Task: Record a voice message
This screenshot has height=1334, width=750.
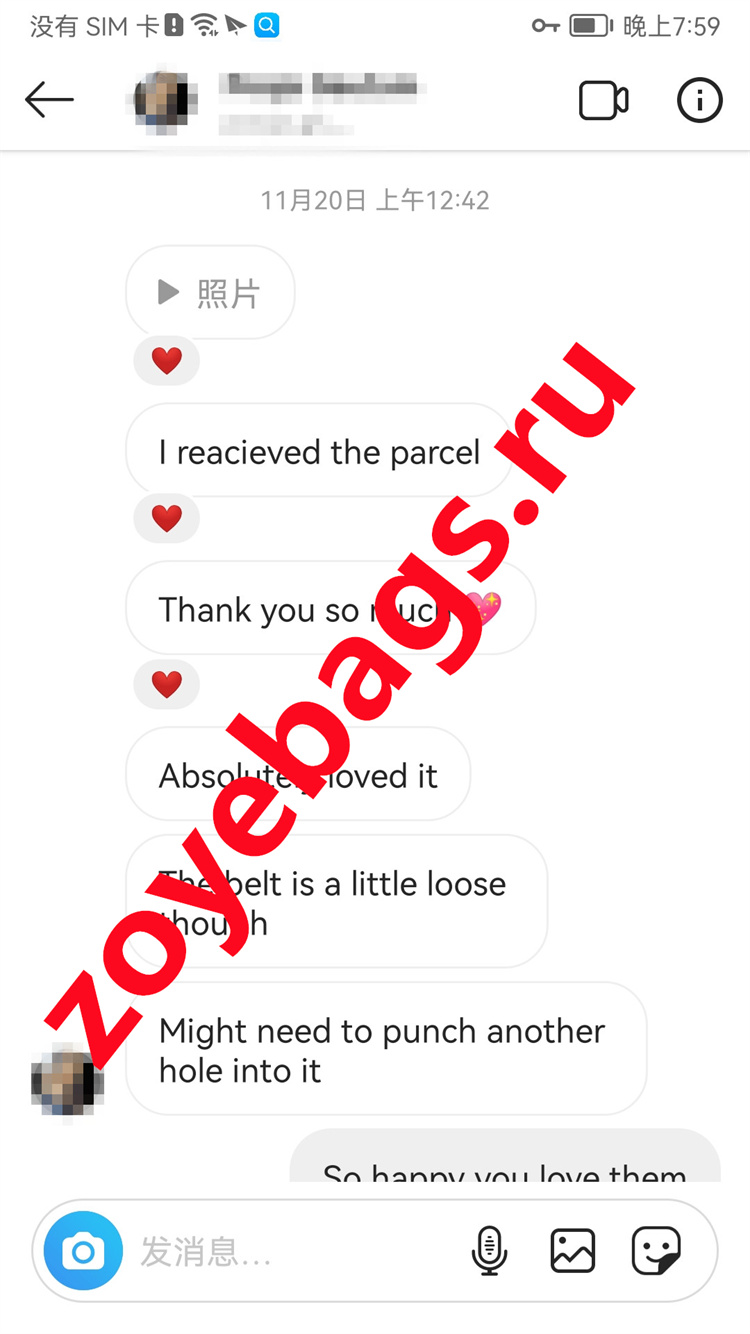Action: click(x=489, y=1251)
